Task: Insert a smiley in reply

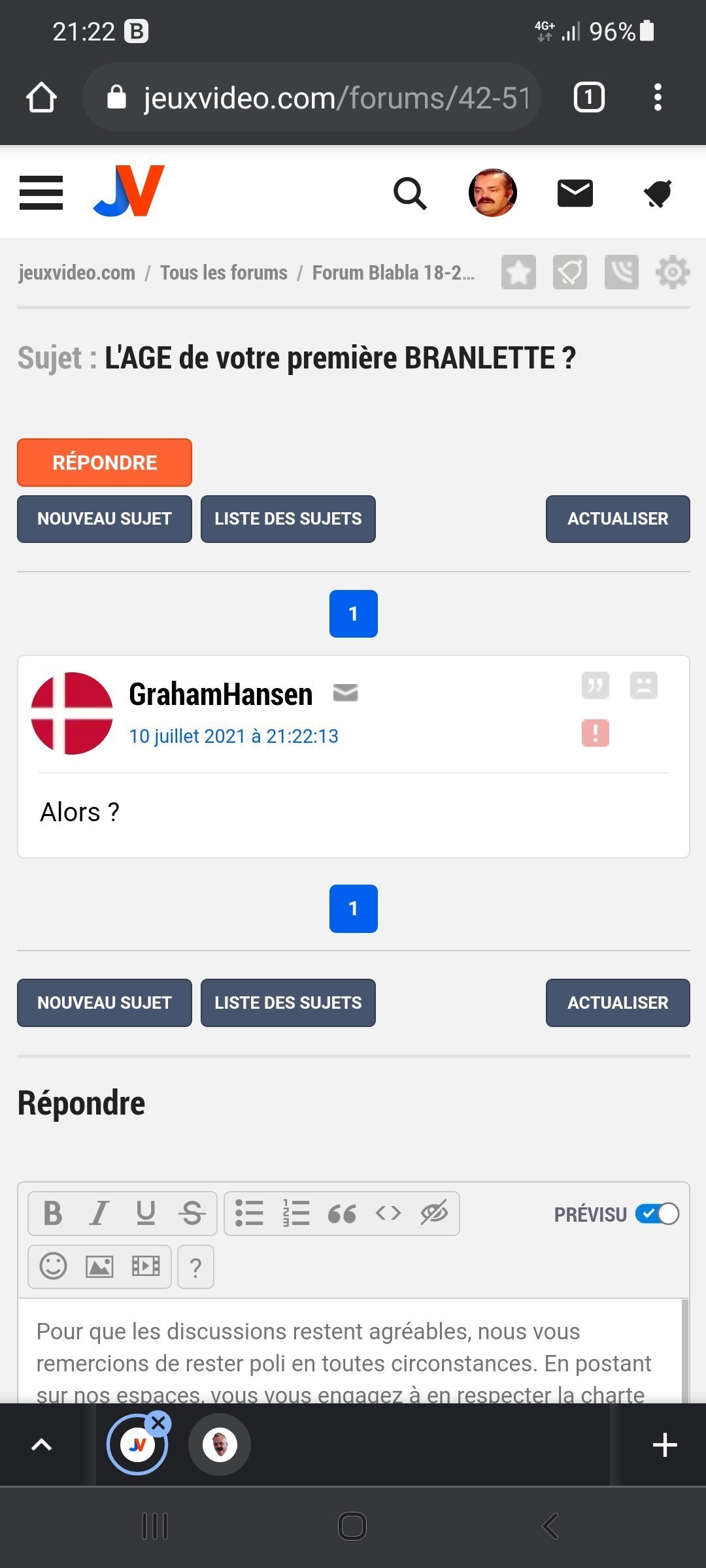Action: coord(54,1266)
